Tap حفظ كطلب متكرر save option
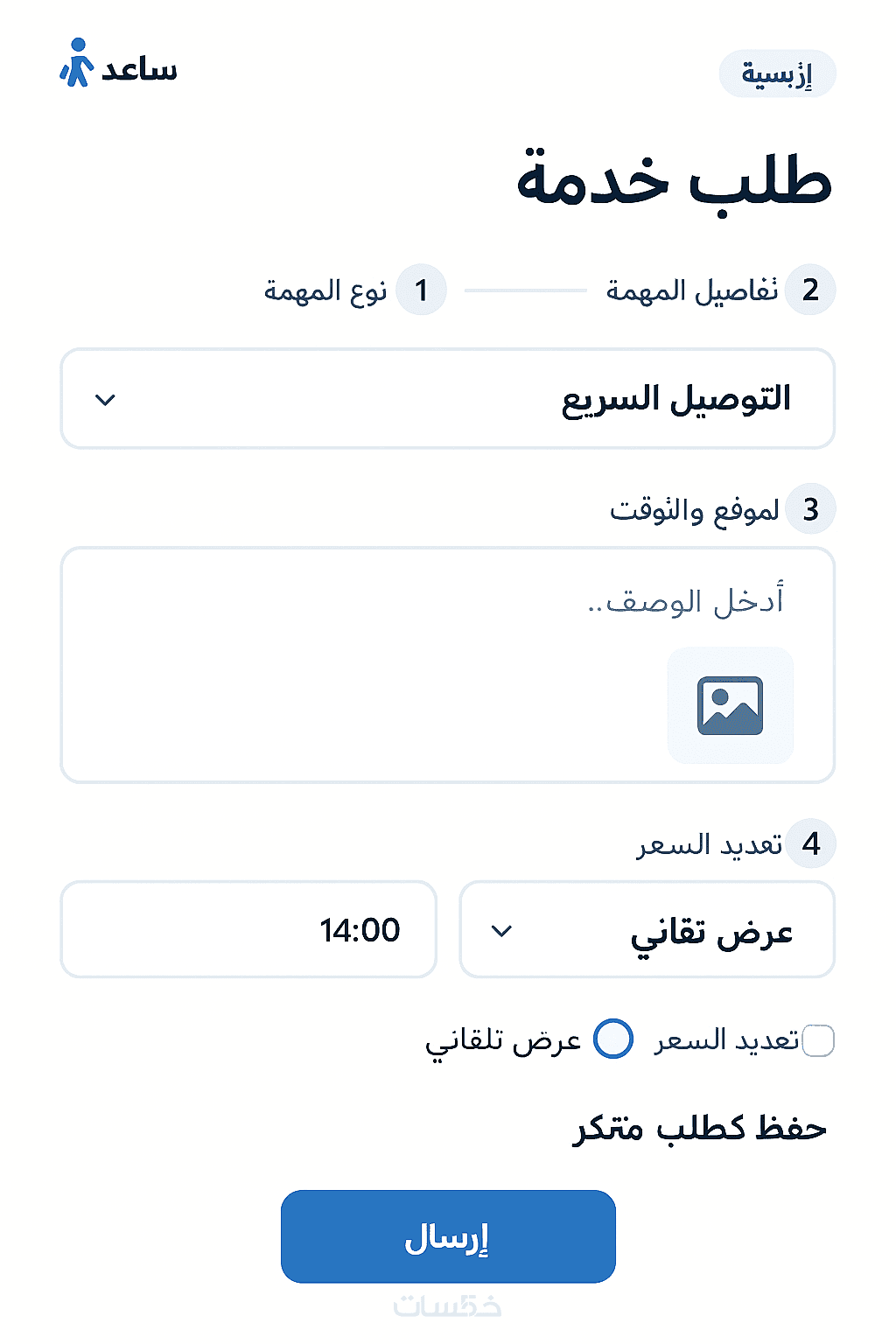 pyautogui.click(x=699, y=1128)
